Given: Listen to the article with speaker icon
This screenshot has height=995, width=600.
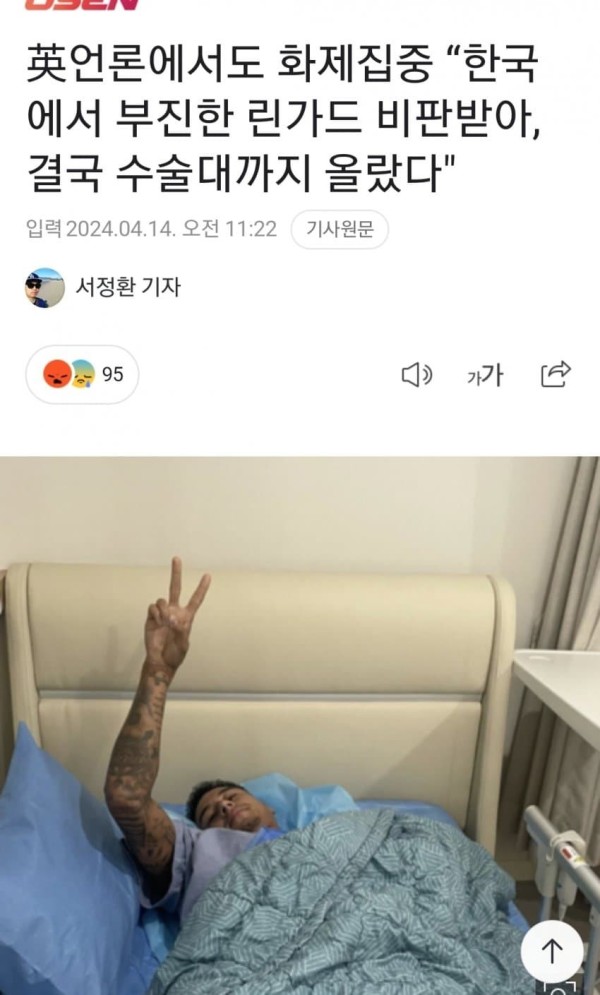Looking at the screenshot, I should pyautogui.click(x=416, y=375).
